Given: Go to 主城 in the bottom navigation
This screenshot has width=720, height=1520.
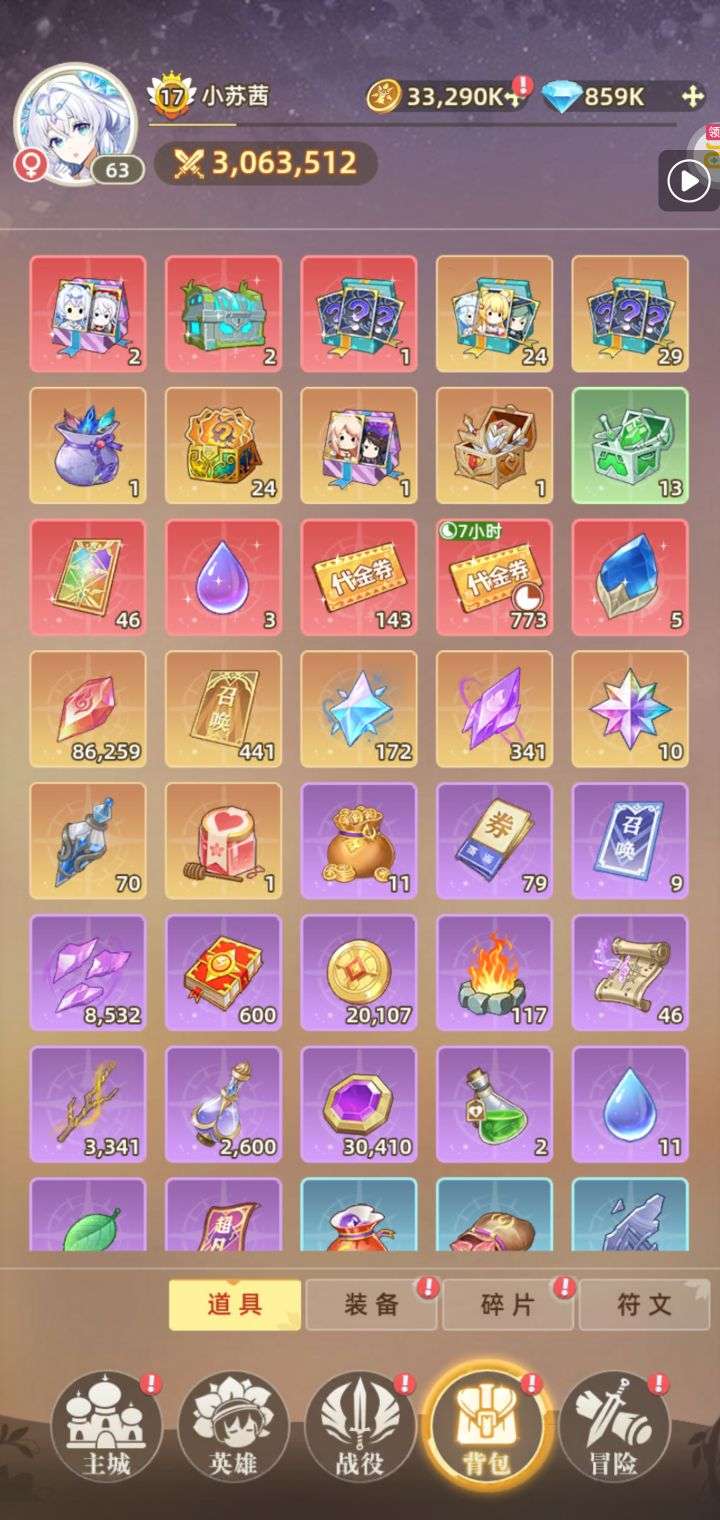Looking at the screenshot, I should pos(106,1427).
